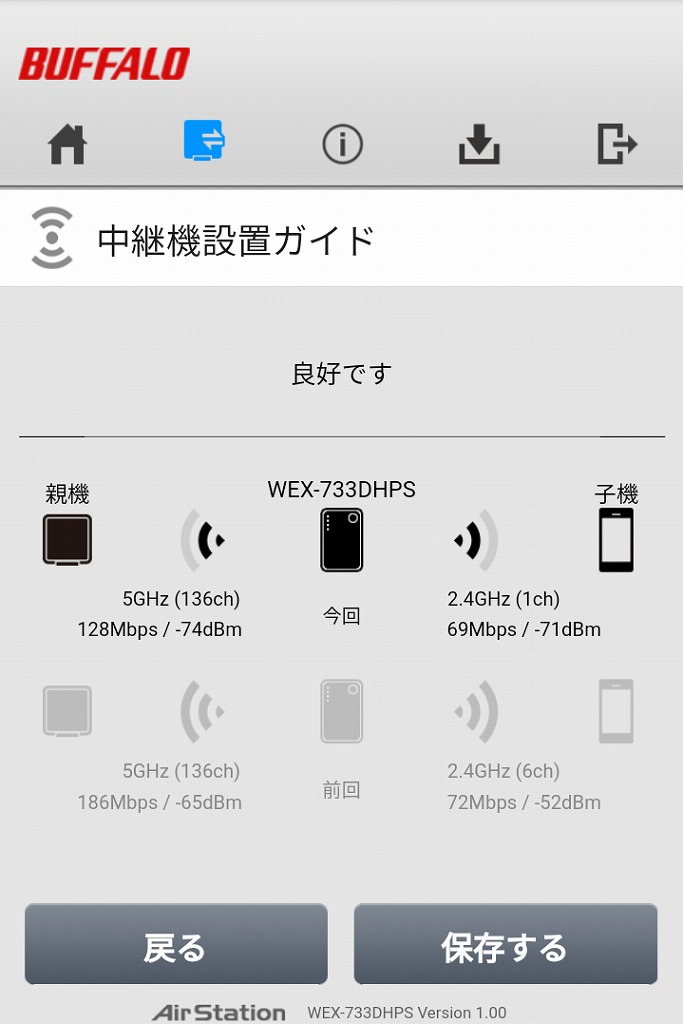Viewport: 683px width, 1024px height.
Task: Tap the 戻る back button
Action: coord(176,945)
